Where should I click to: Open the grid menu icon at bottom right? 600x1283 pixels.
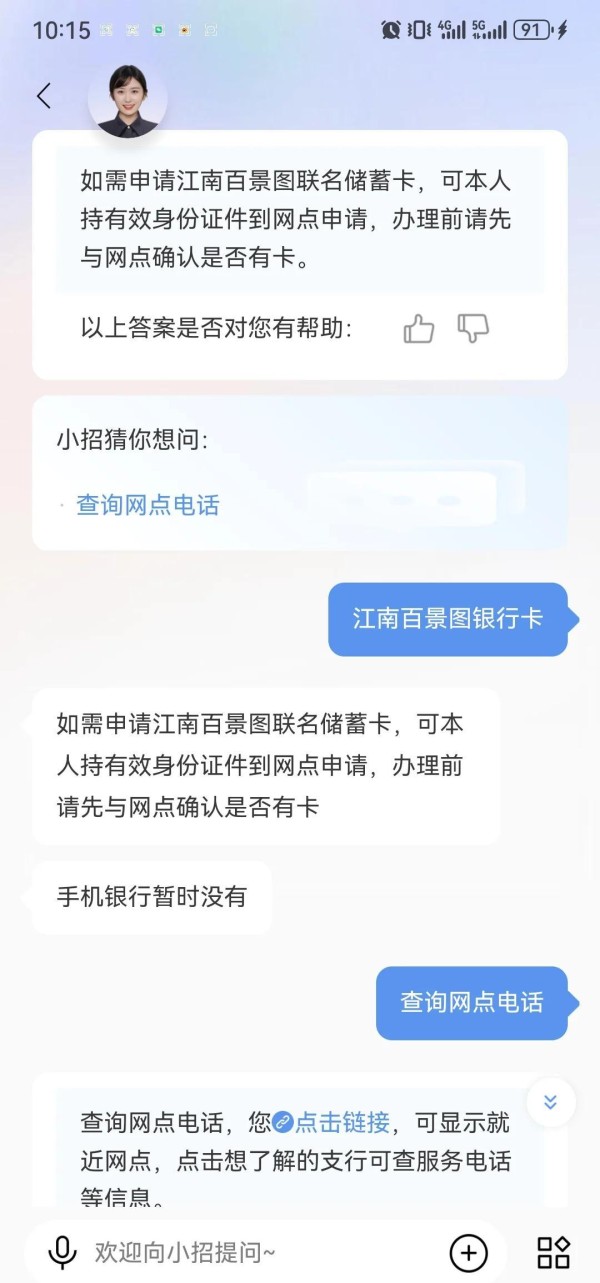point(553,1252)
